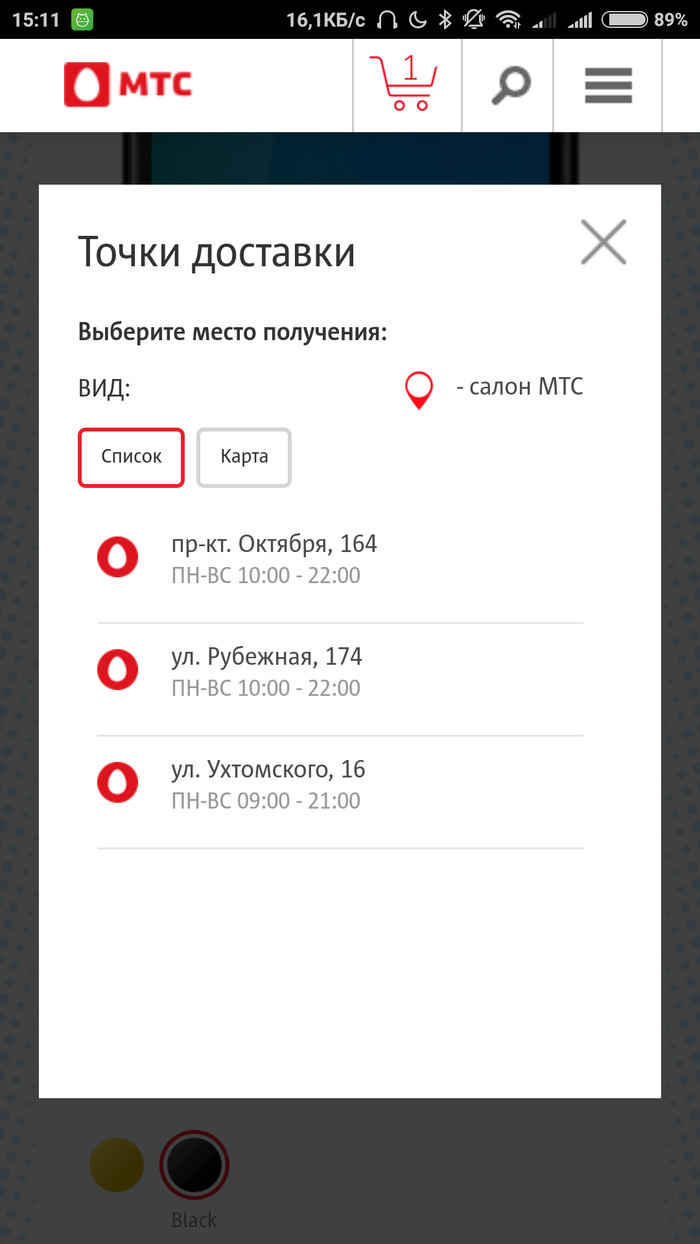
Task: Open the hamburger menu
Action: [608, 86]
